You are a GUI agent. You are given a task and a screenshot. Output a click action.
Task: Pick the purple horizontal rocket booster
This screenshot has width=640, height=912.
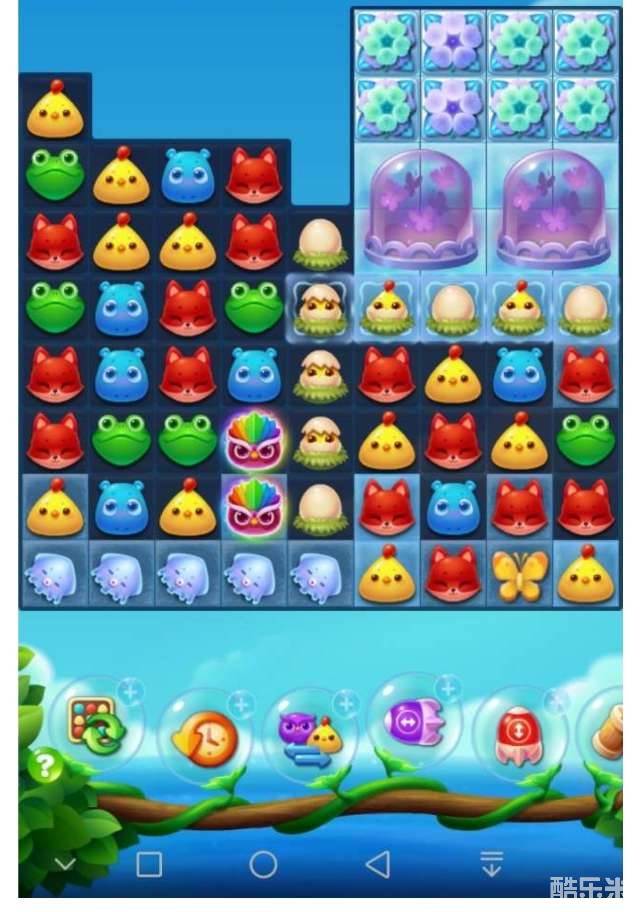(415, 722)
